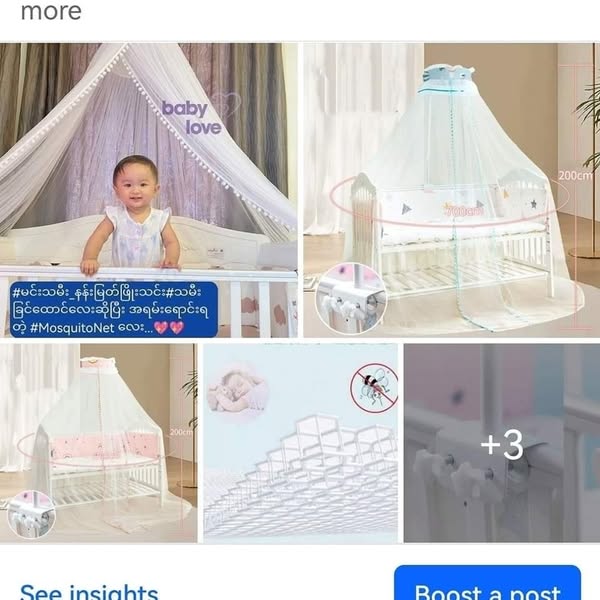Tap the Boost a post button
This screenshot has height=600, width=600.
(x=487, y=588)
